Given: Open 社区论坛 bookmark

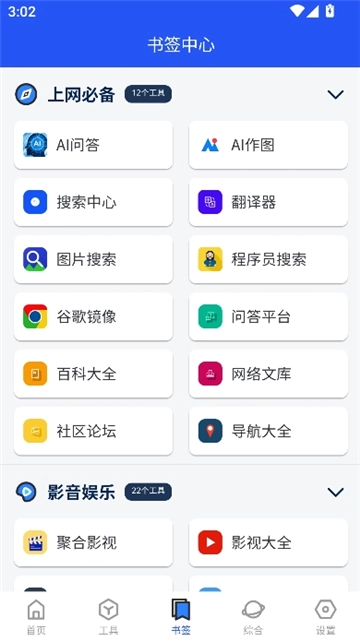Looking at the screenshot, I should tap(94, 431).
